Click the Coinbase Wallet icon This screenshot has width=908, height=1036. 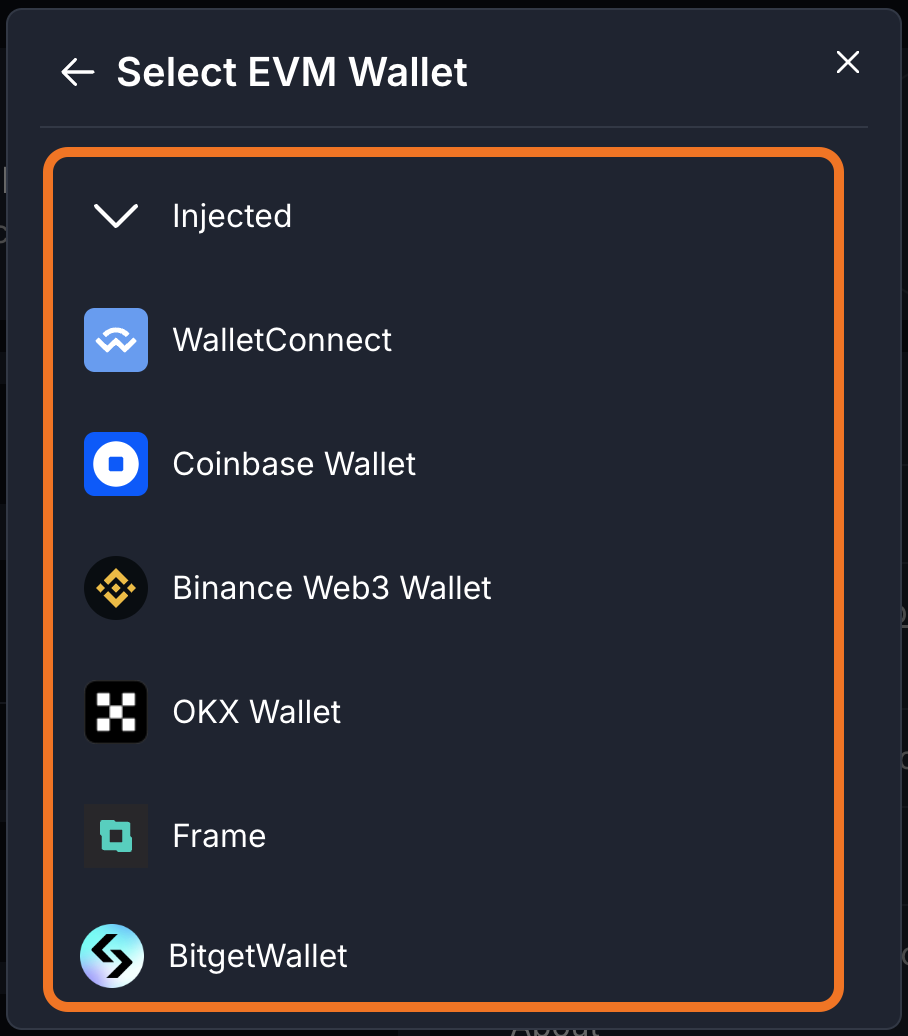tap(115, 464)
